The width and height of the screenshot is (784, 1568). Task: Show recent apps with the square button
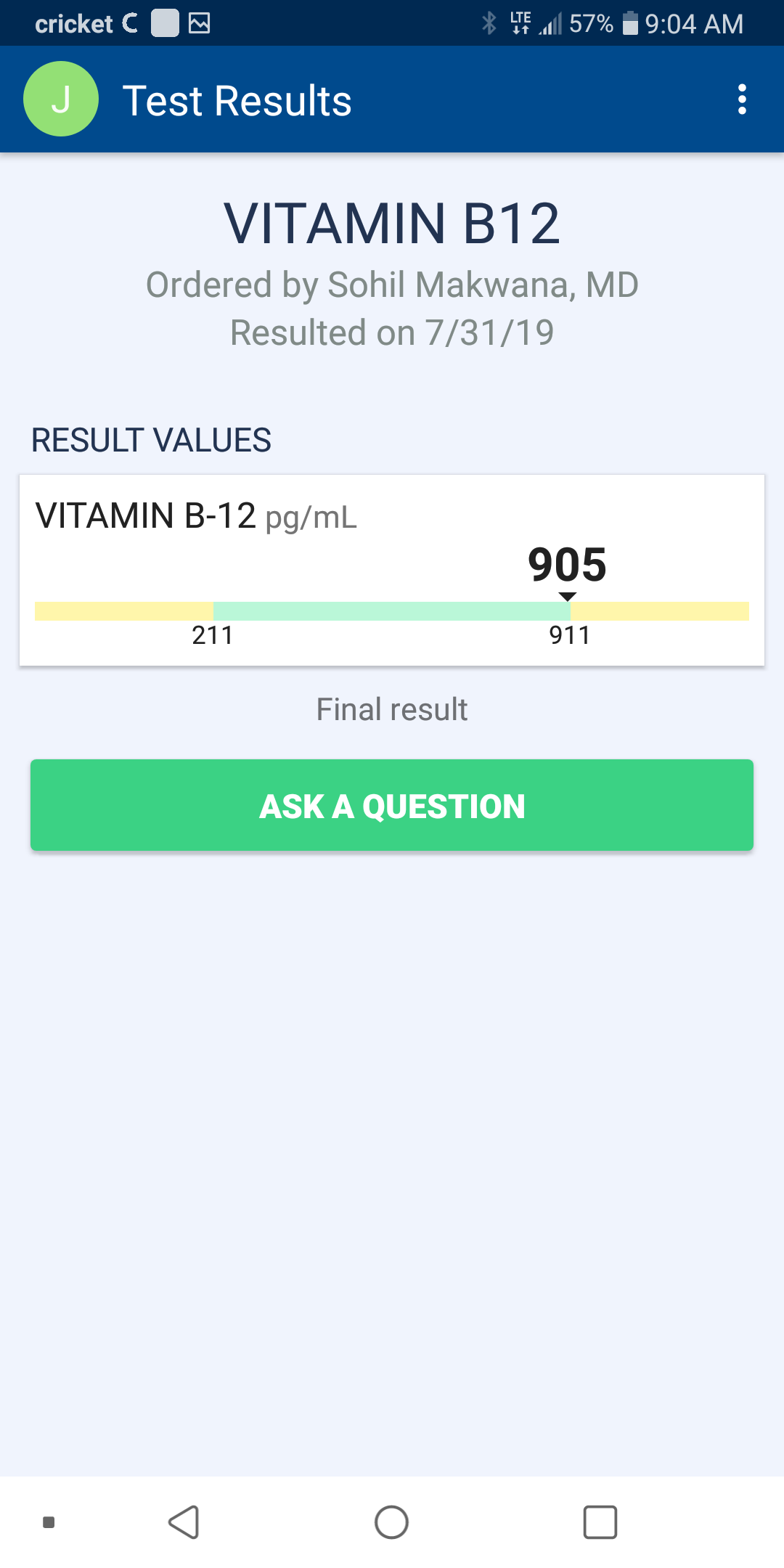600,1522
